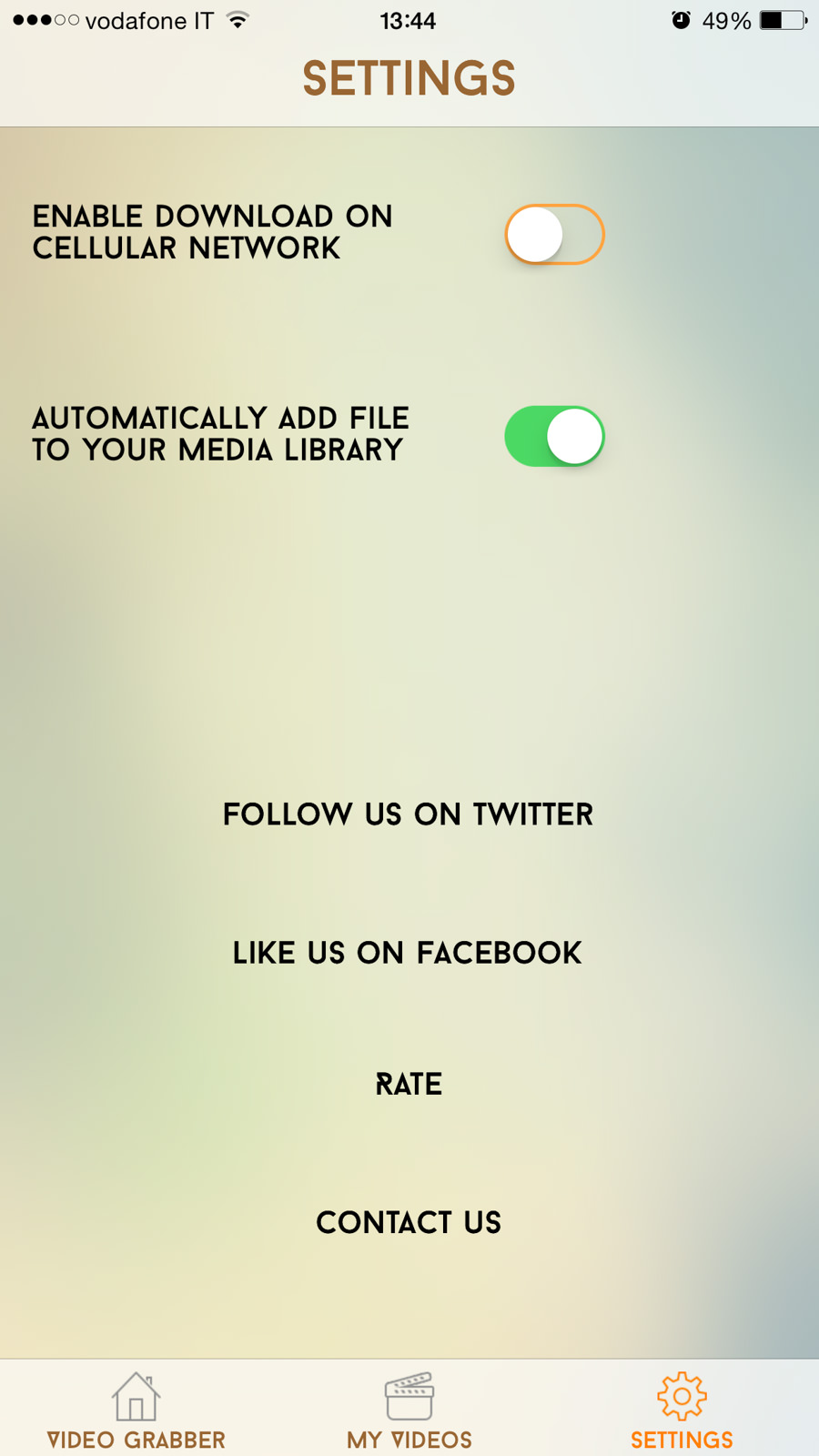This screenshot has height=1456, width=819.
Task: Turn off automatically add file to media library
Action: click(554, 437)
